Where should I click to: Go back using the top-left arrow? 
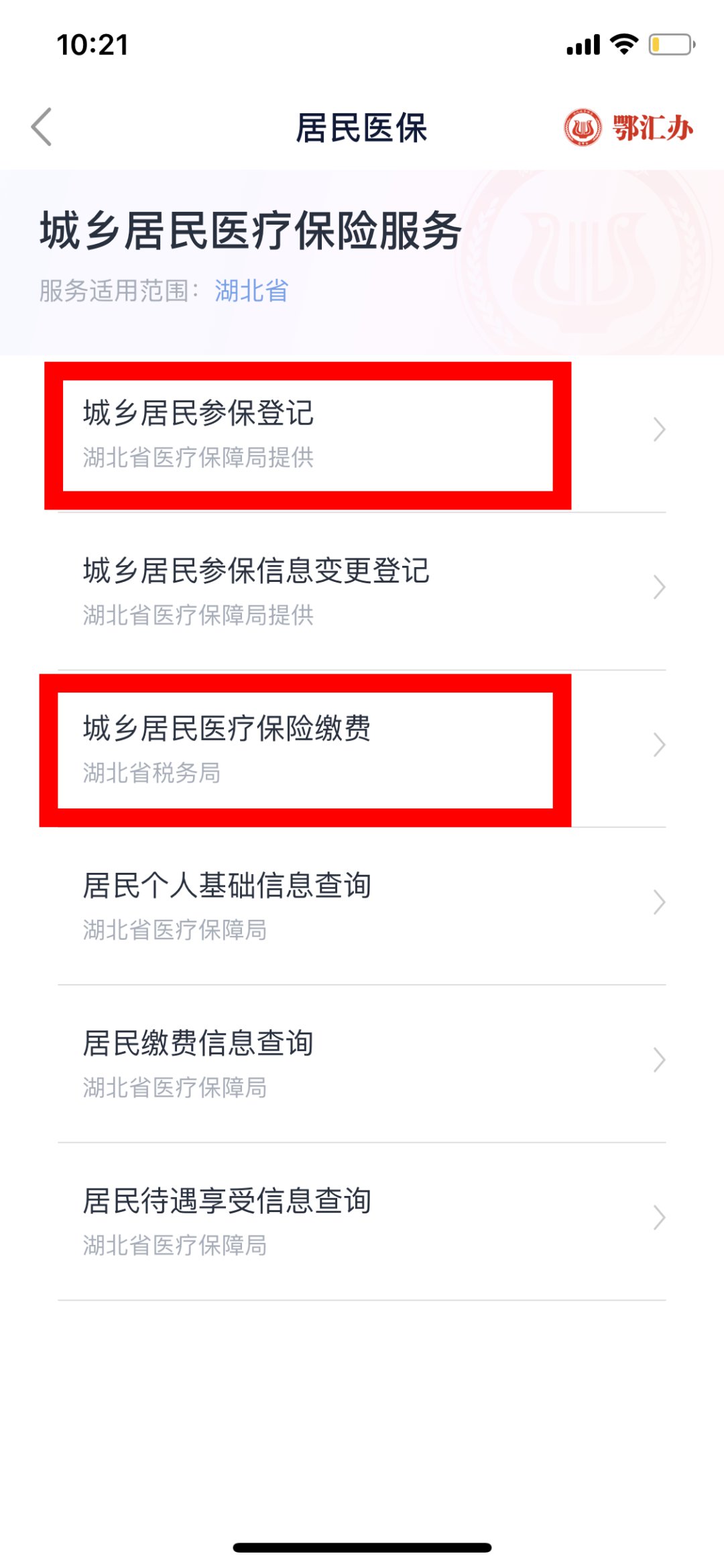point(42,127)
